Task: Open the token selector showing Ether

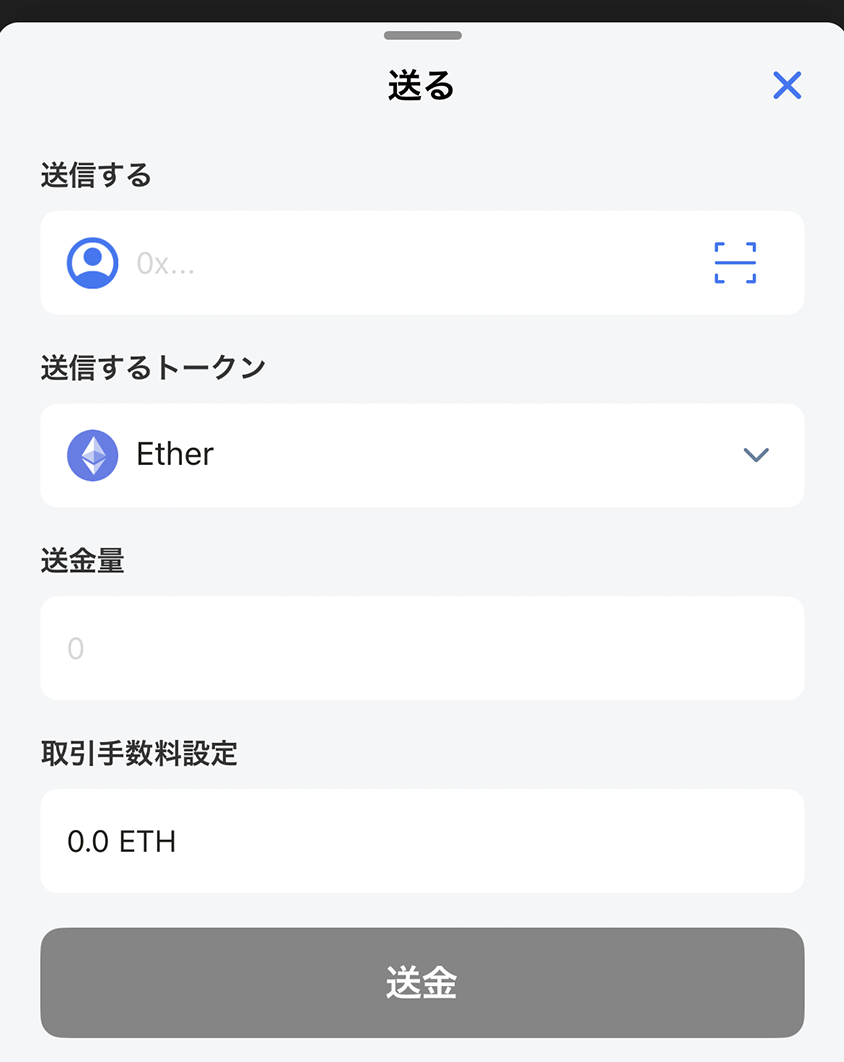Action: (420, 455)
